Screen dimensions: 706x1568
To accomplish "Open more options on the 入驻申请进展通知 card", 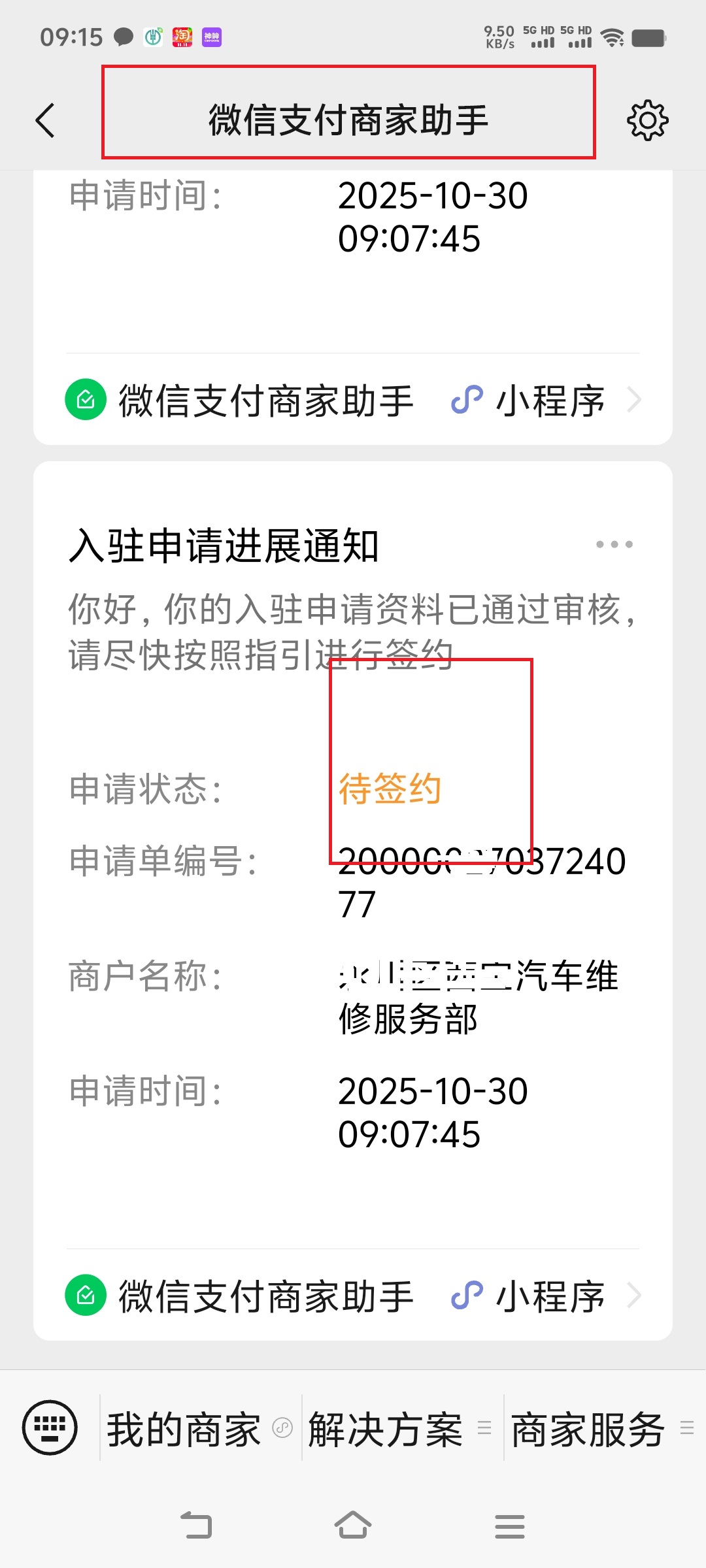I will coord(613,543).
